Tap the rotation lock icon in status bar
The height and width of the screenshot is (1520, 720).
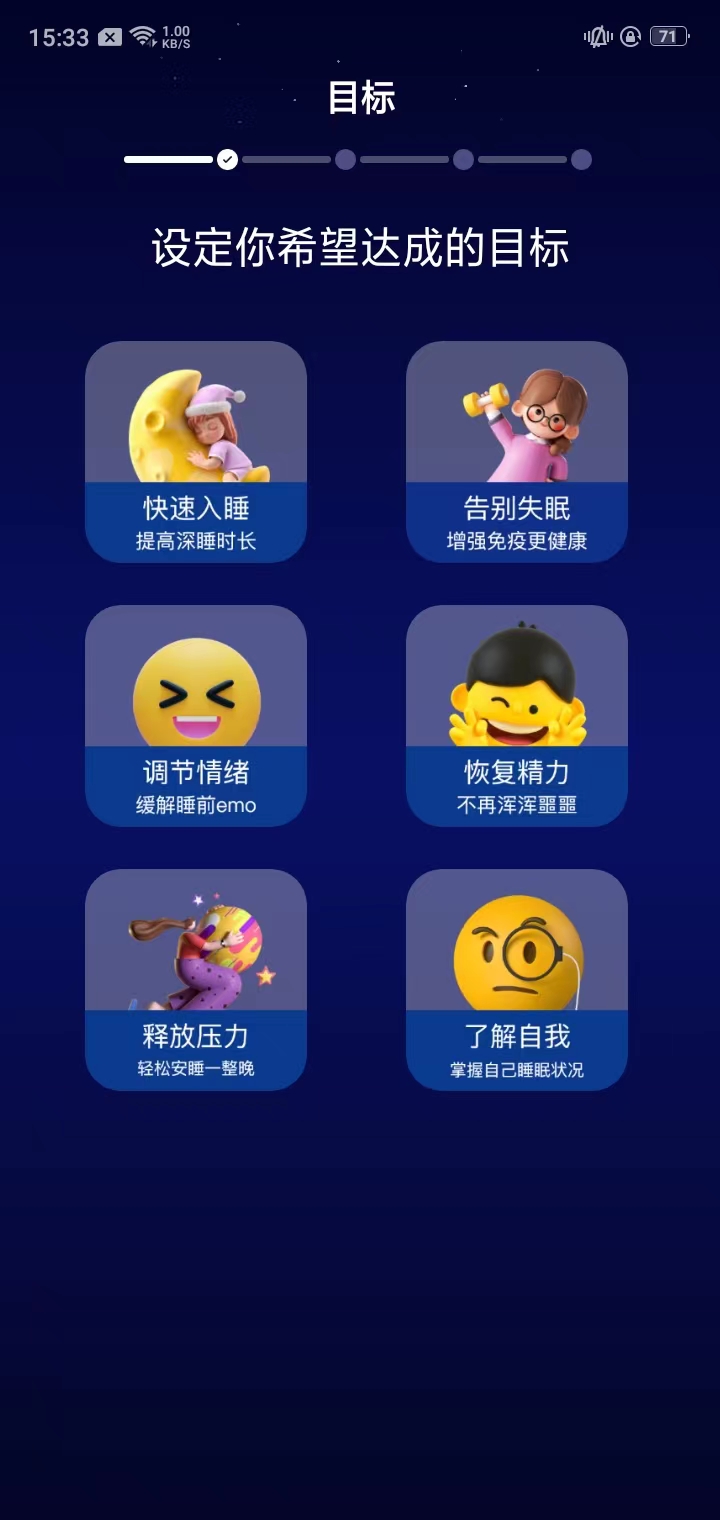(x=630, y=37)
